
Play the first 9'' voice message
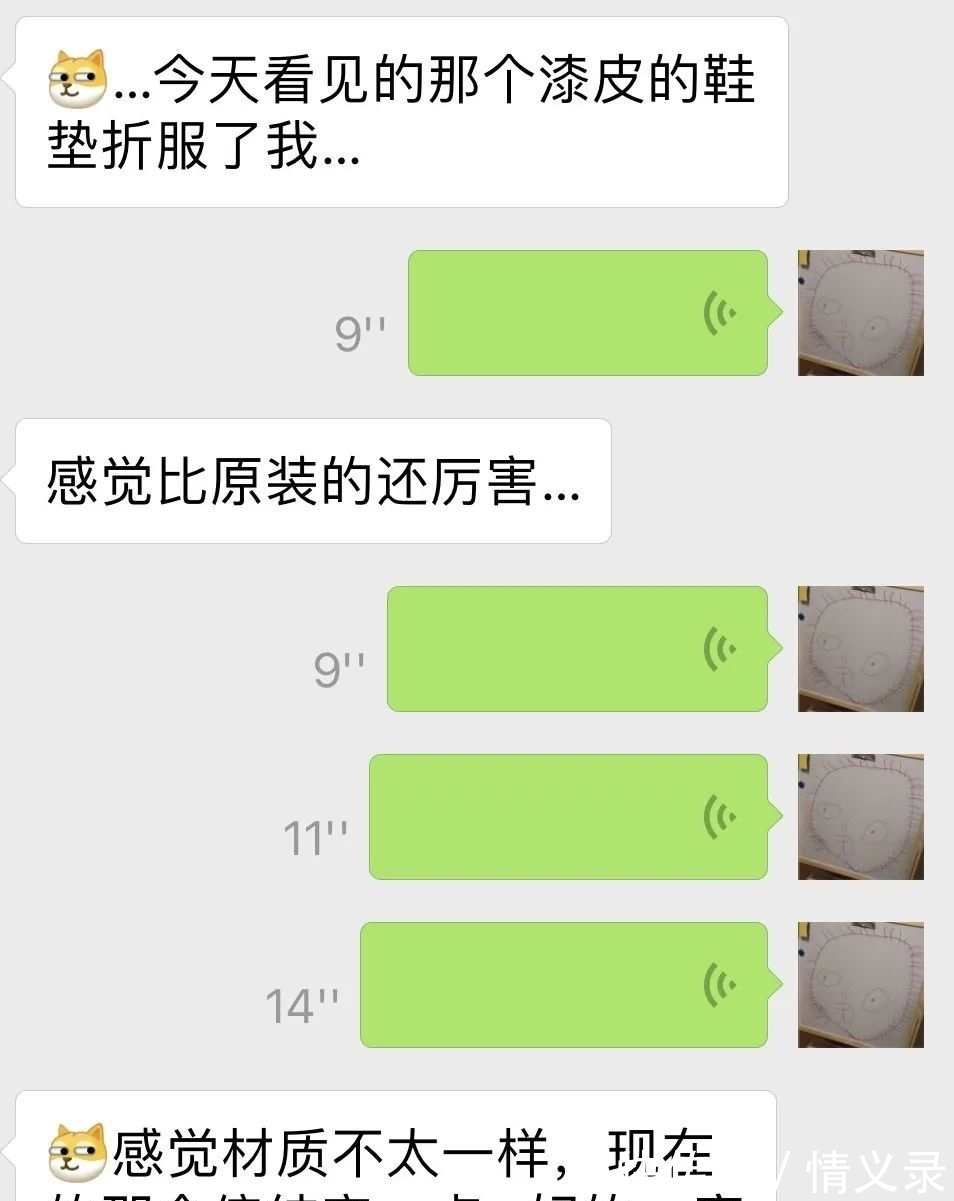click(x=588, y=313)
